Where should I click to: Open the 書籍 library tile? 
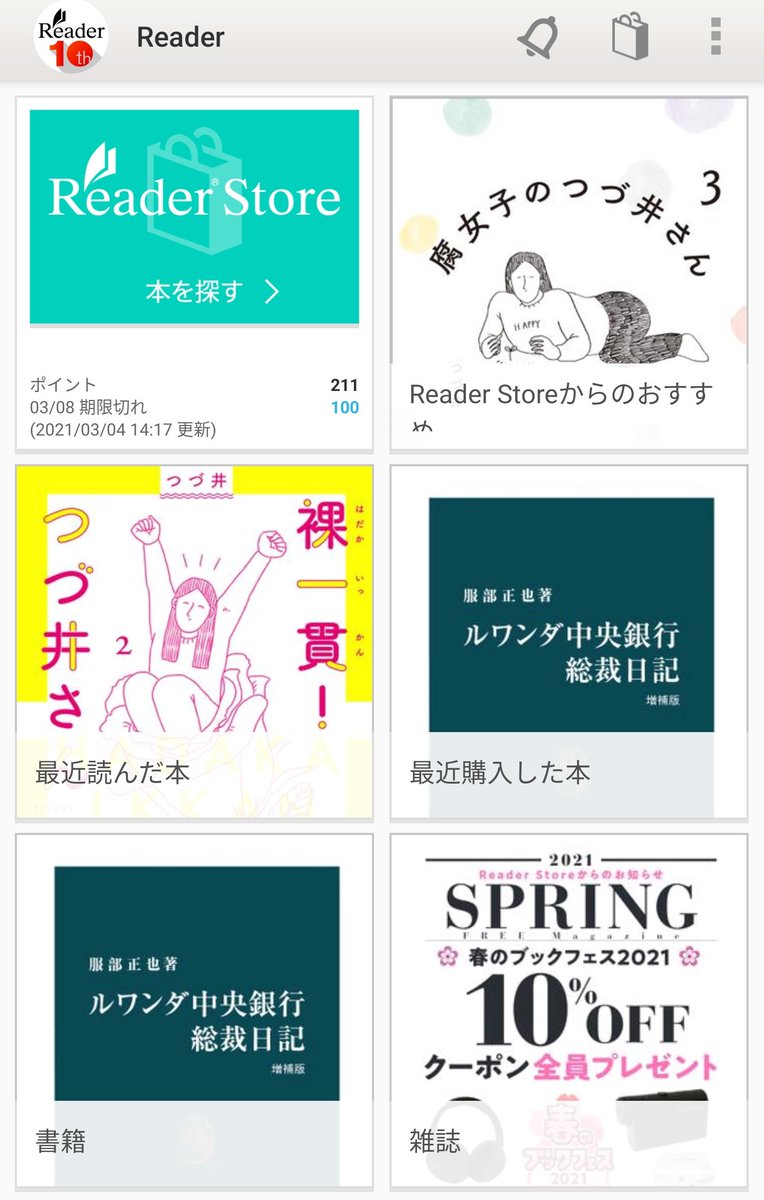click(x=194, y=1010)
